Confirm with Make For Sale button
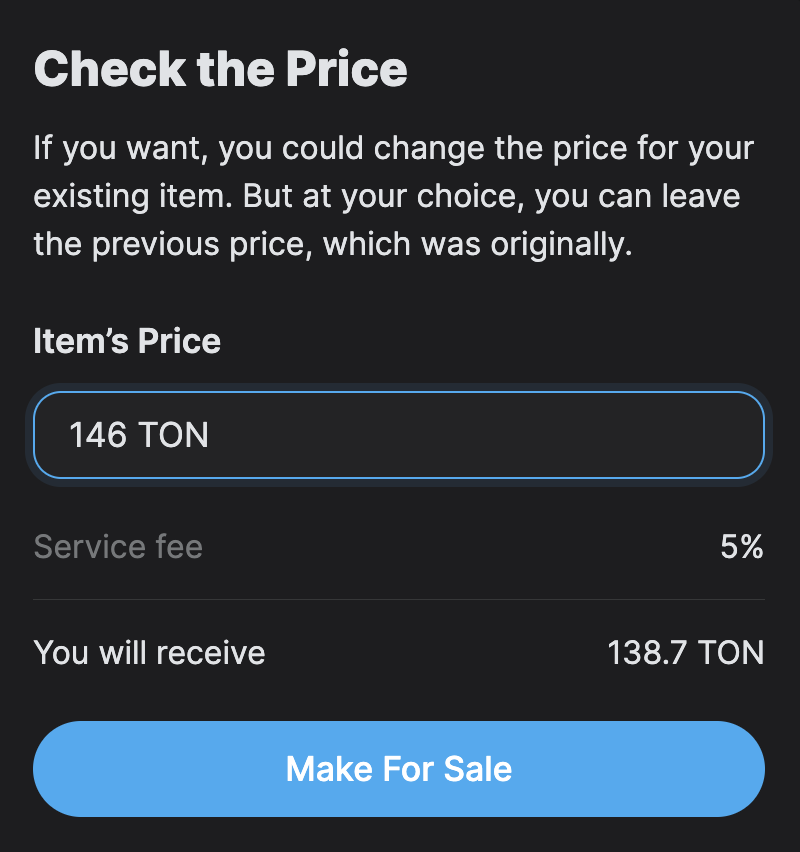800x852 pixels. pos(399,769)
